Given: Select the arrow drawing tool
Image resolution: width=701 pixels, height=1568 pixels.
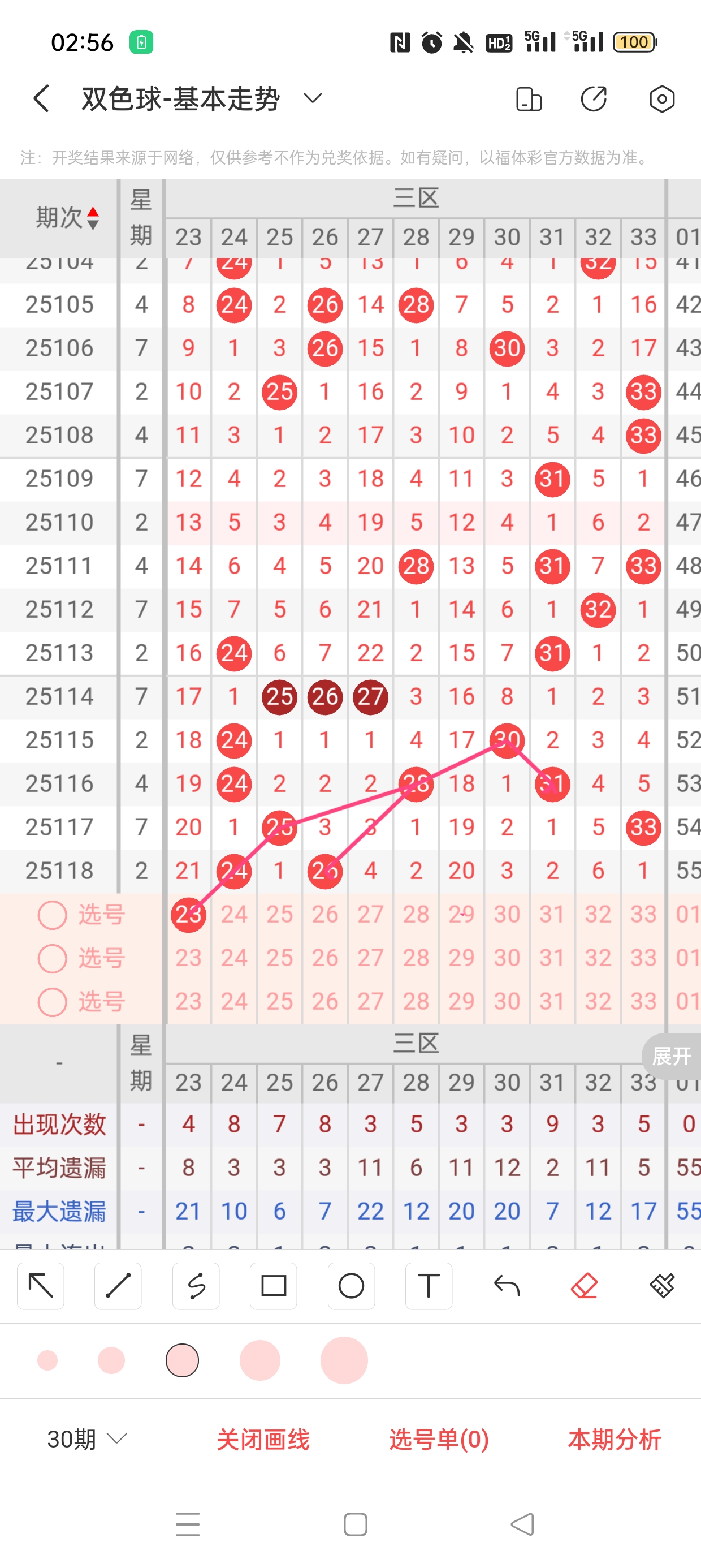Looking at the screenshot, I should (x=41, y=1286).
